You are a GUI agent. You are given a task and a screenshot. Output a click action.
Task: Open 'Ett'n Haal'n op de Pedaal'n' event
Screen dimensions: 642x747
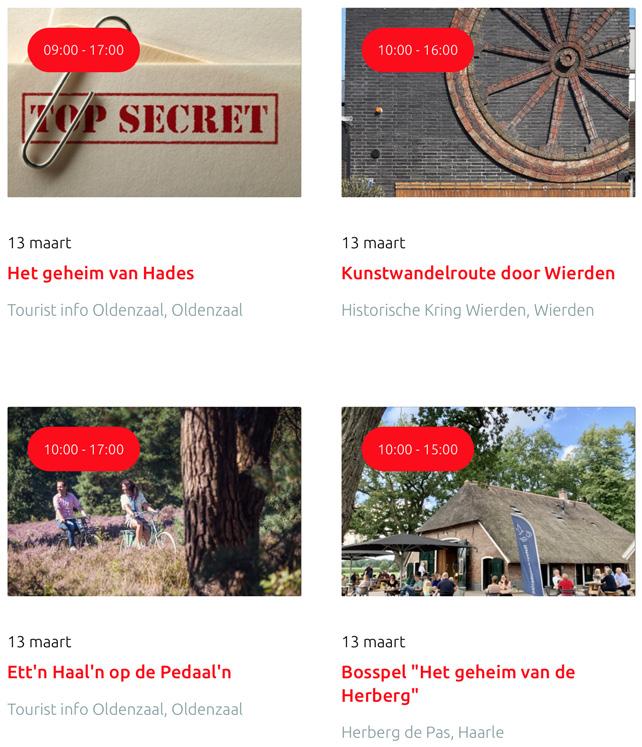[119, 672]
